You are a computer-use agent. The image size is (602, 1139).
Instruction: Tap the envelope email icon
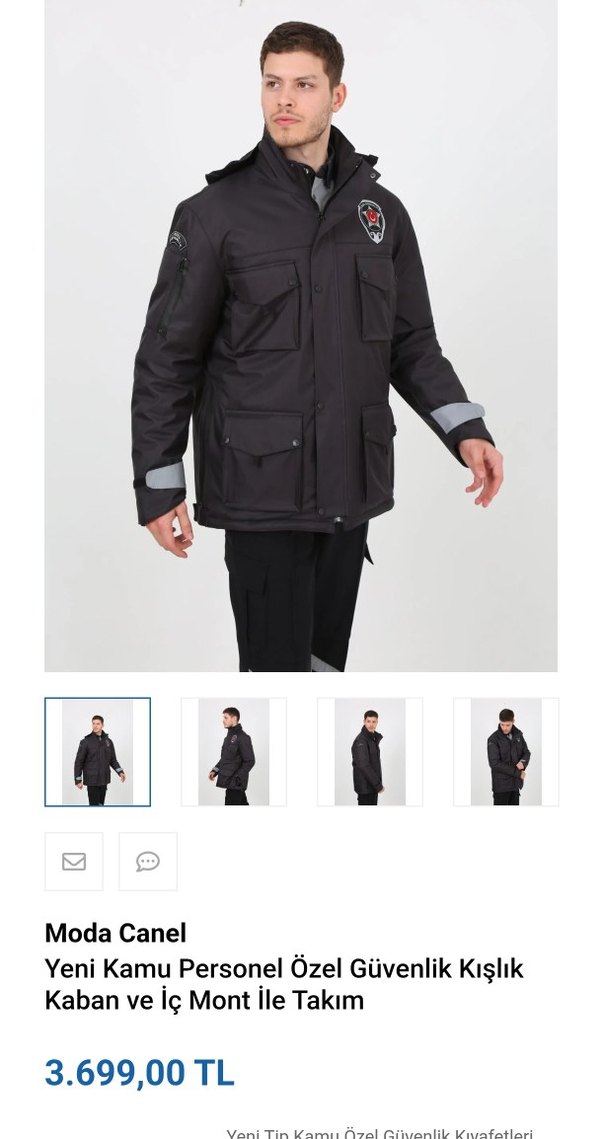[x=74, y=861]
